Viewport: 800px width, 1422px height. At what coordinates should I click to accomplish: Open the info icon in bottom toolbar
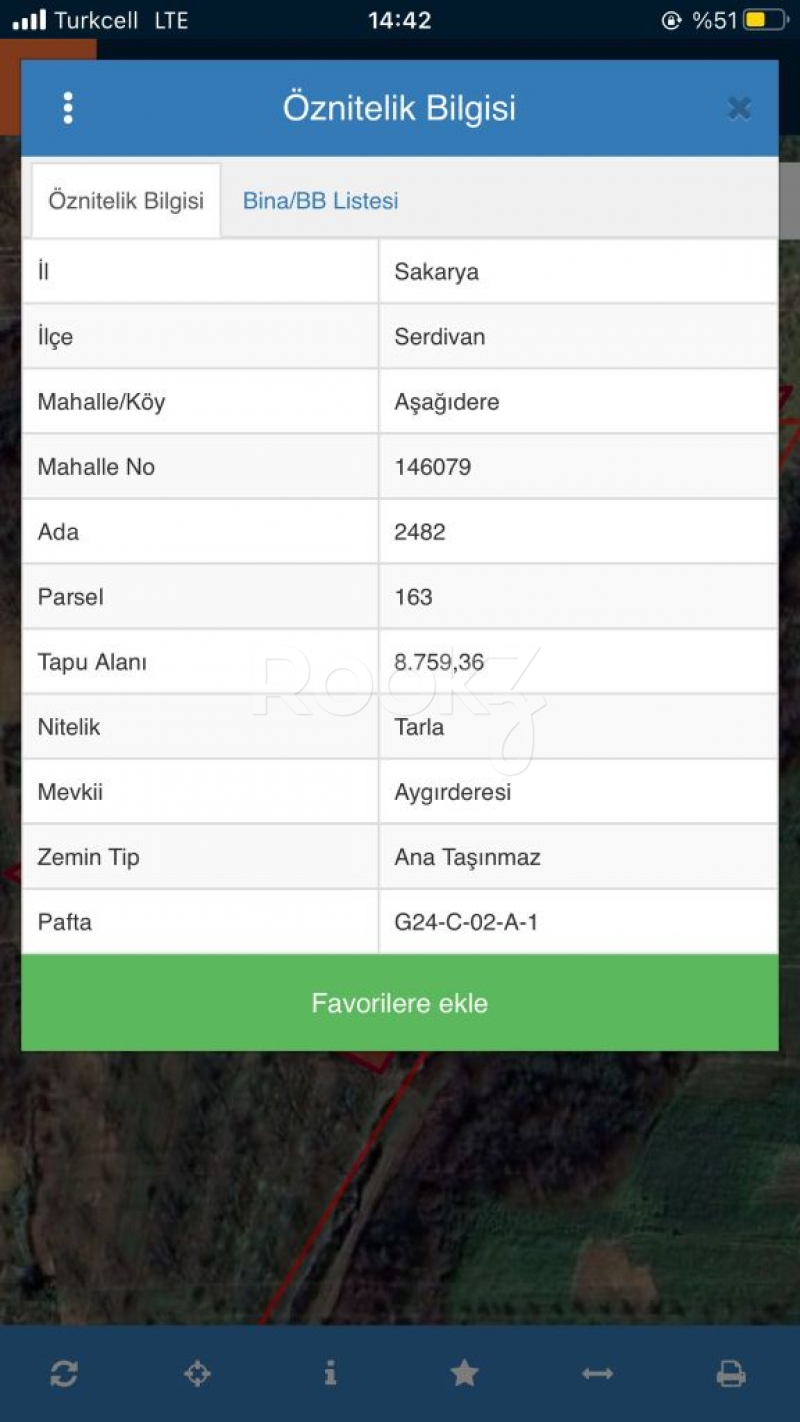[331, 1374]
